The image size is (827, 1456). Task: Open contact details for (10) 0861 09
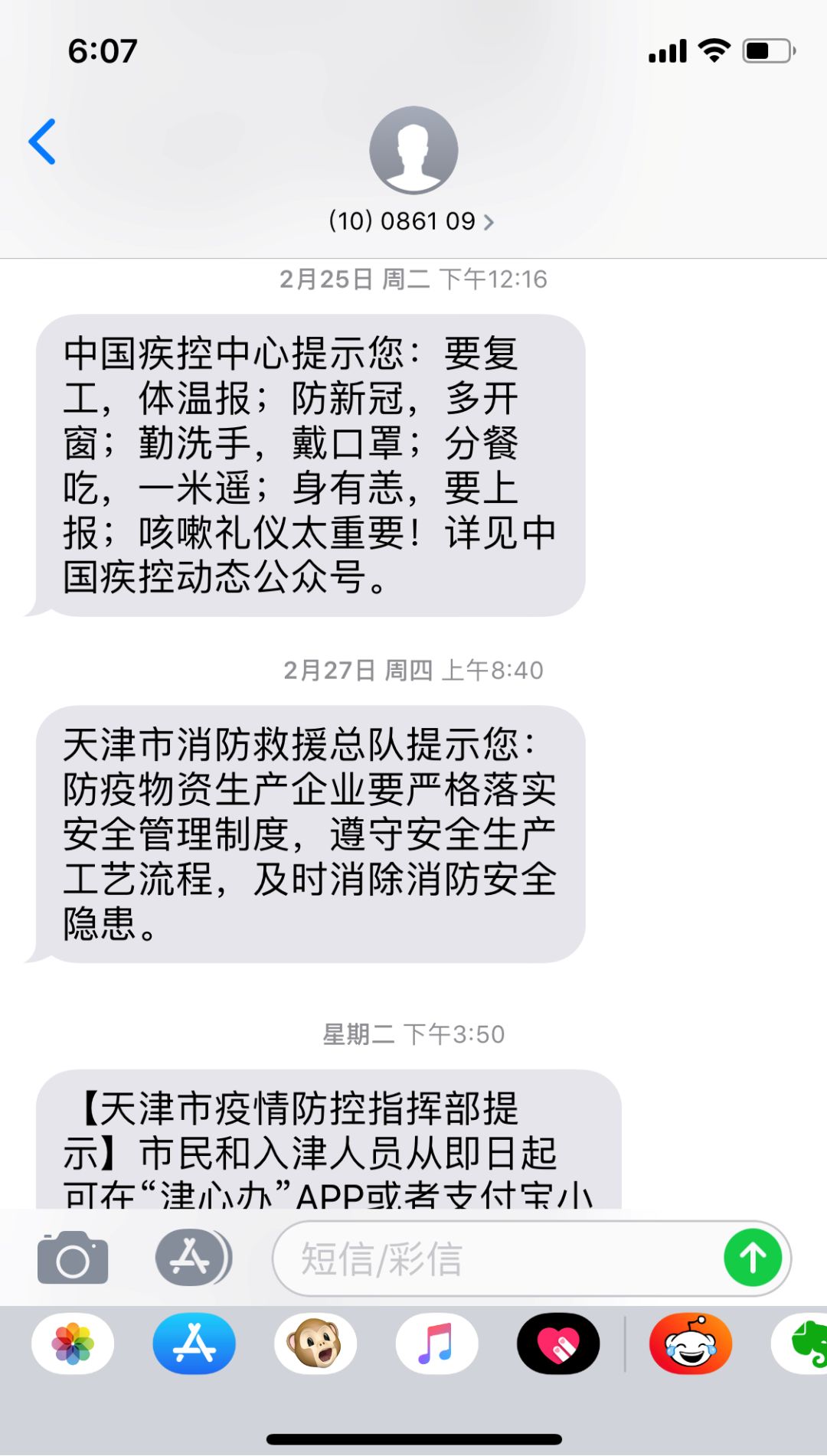[x=412, y=221]
